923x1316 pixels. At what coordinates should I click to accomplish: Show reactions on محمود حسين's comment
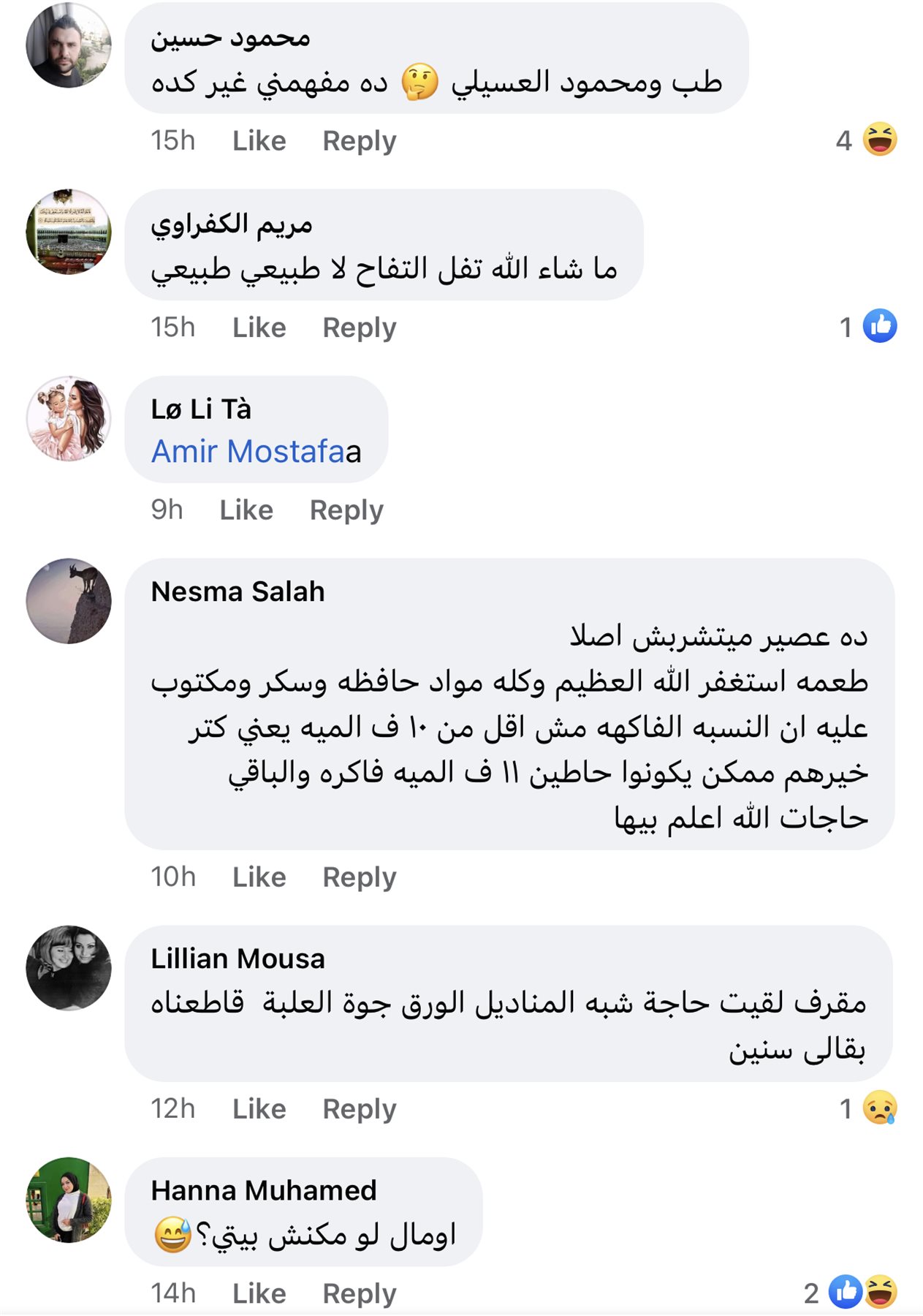867,140
